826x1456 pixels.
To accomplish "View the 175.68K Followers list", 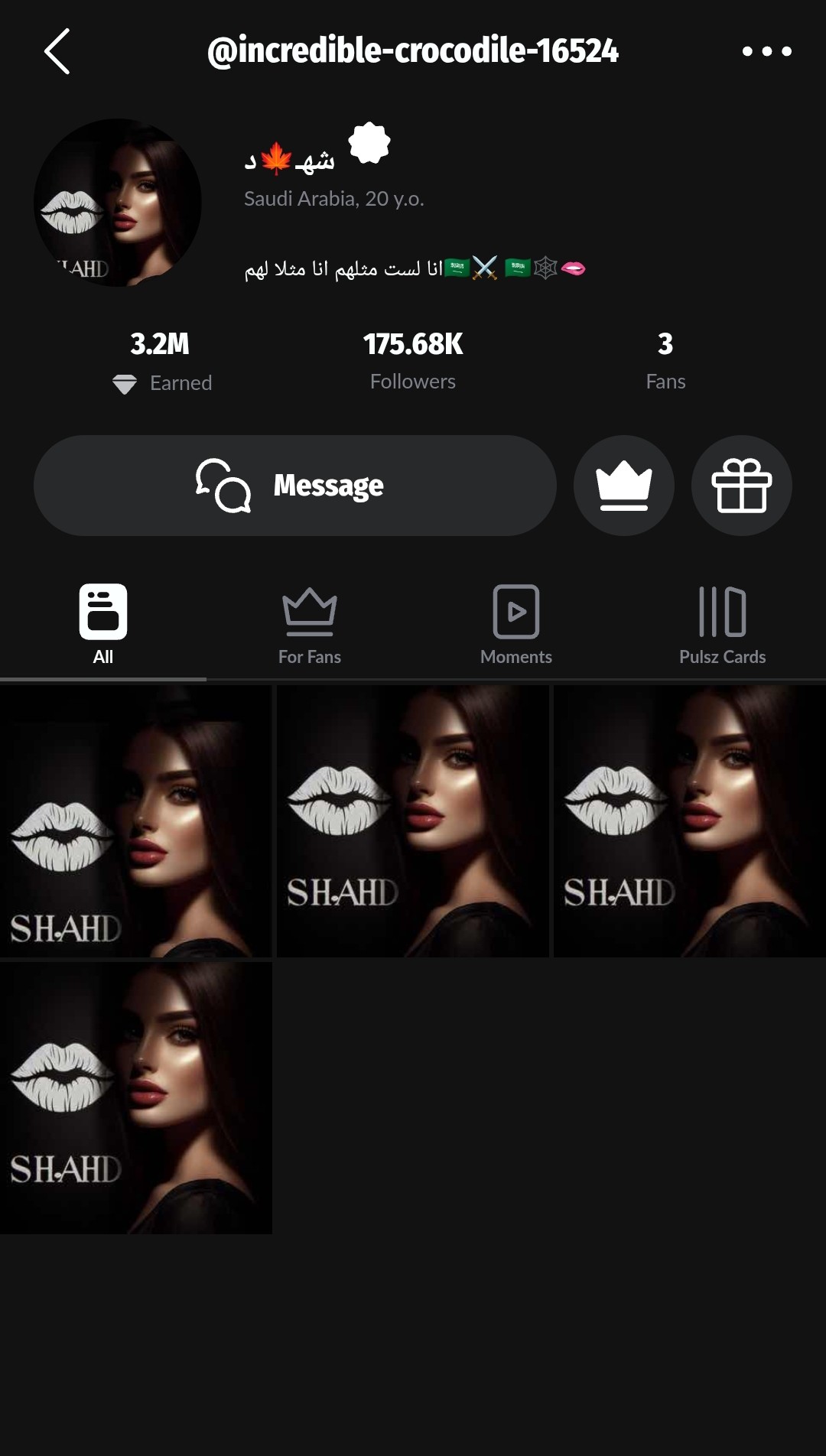I will click(x=413, y=360).
